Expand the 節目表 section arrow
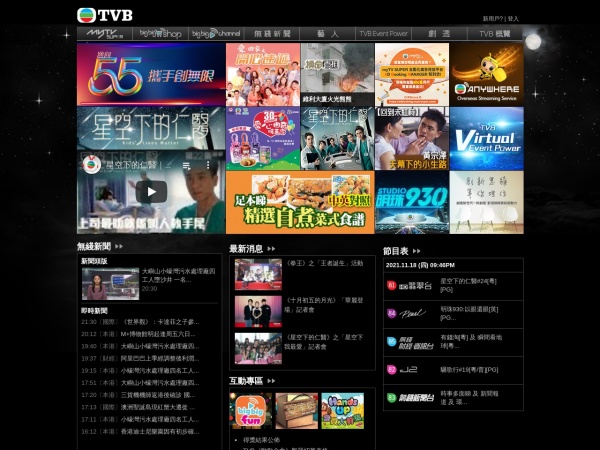 pos(416,251)
